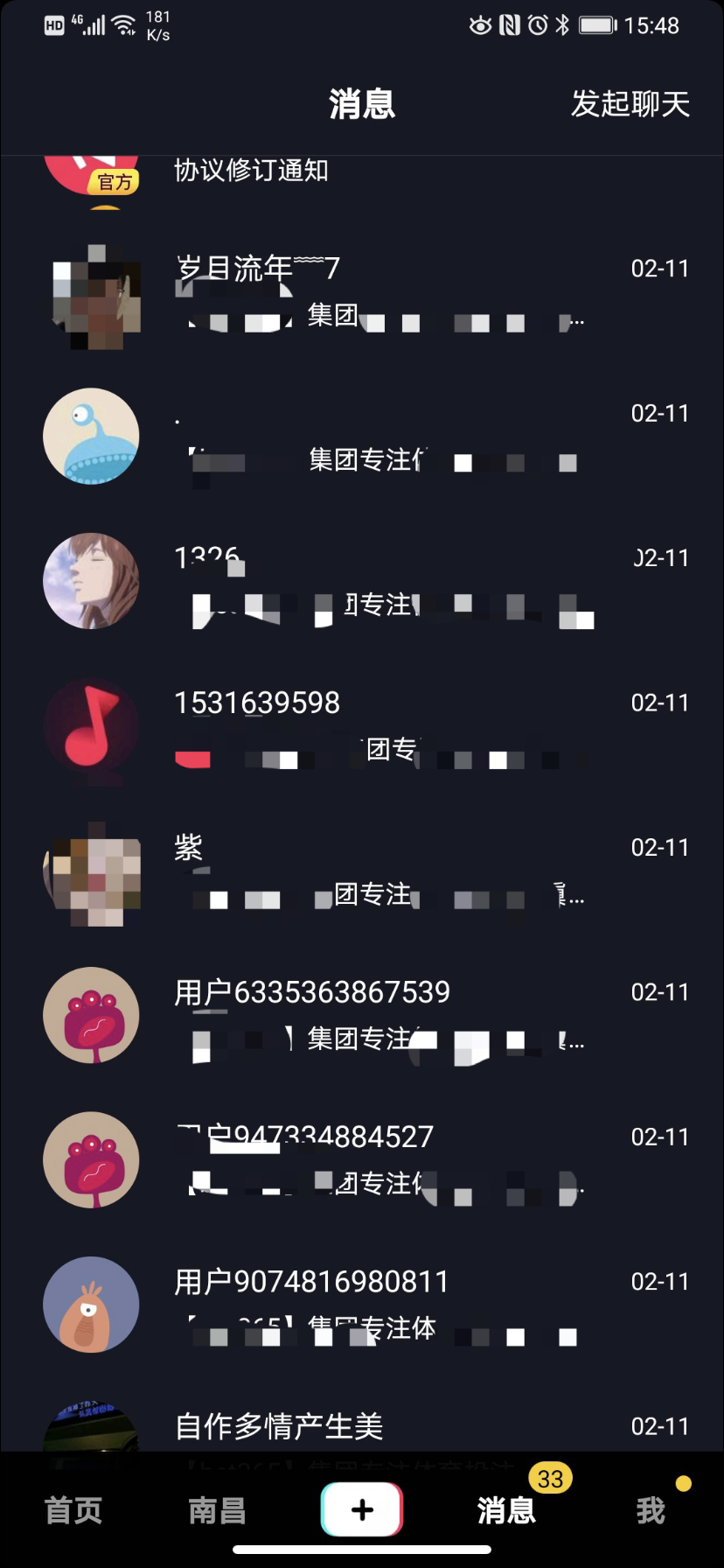Image resolution: width=724 pixels, height=1568 pixels.
Task: Tap 发起聊天 to start a chat
Action: point(630,104)
